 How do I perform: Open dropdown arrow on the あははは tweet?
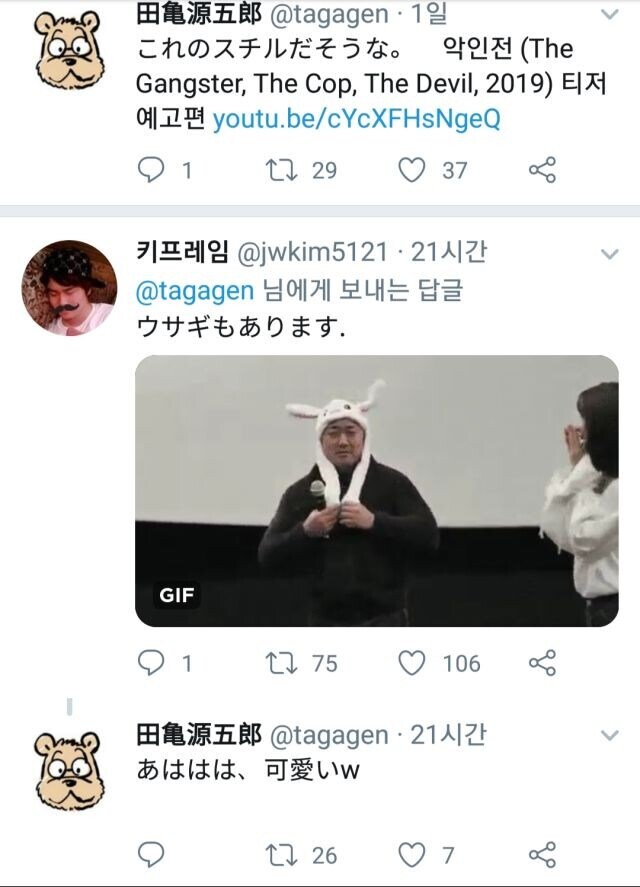[609, 736]
